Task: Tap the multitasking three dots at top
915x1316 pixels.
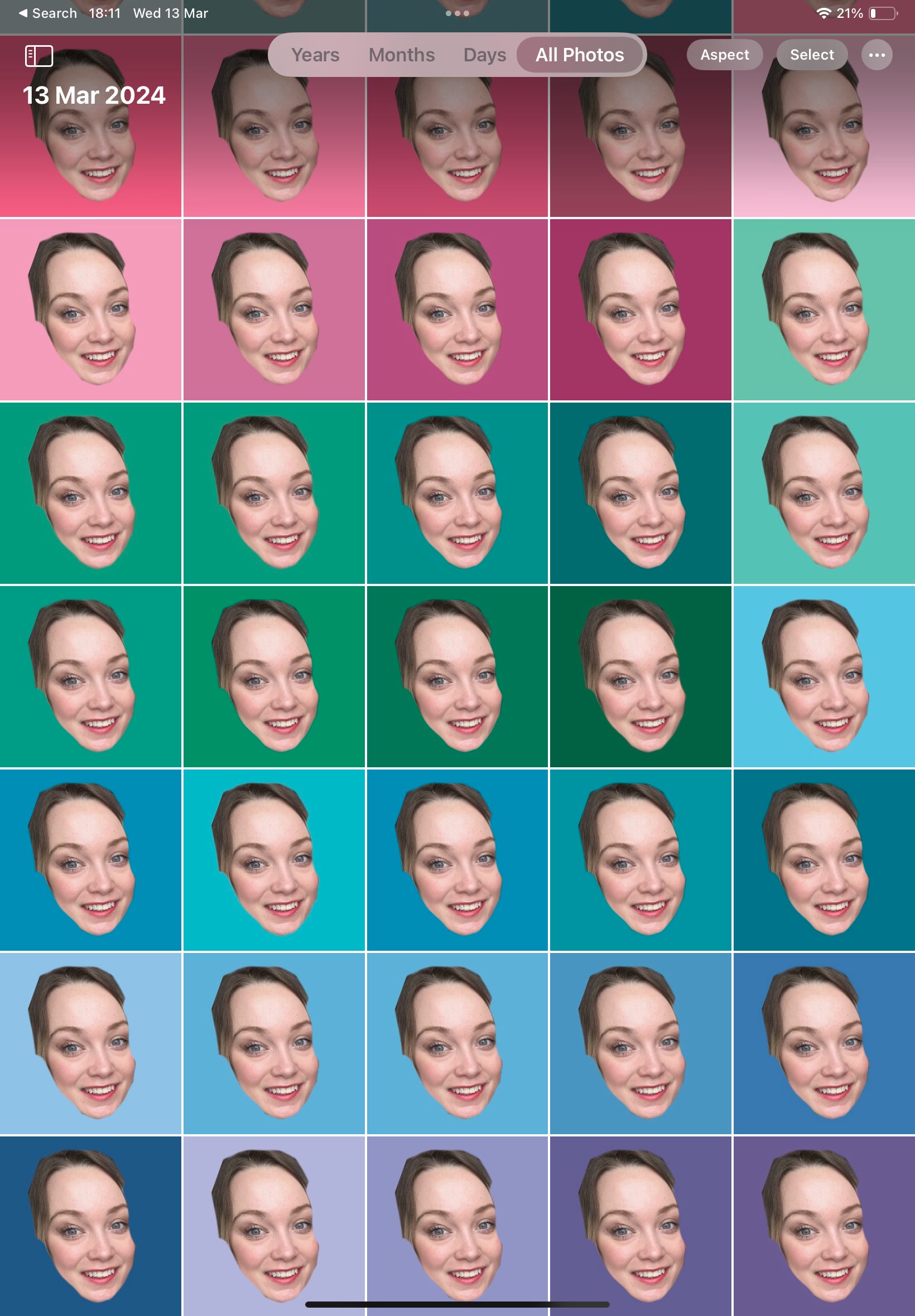Action: [457, 13]
